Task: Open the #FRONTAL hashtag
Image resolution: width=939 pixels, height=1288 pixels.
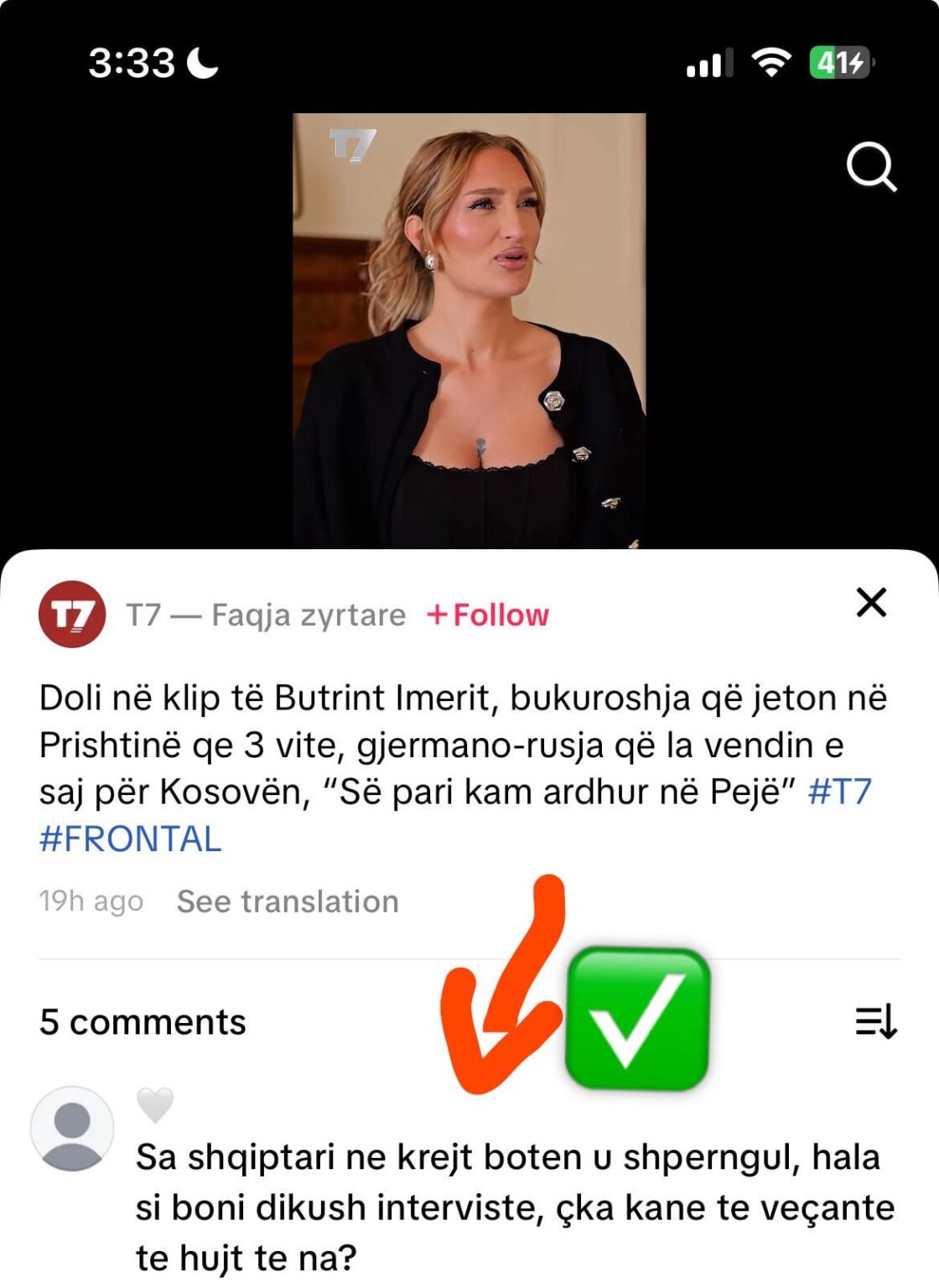Action: (x=131, y=839)
